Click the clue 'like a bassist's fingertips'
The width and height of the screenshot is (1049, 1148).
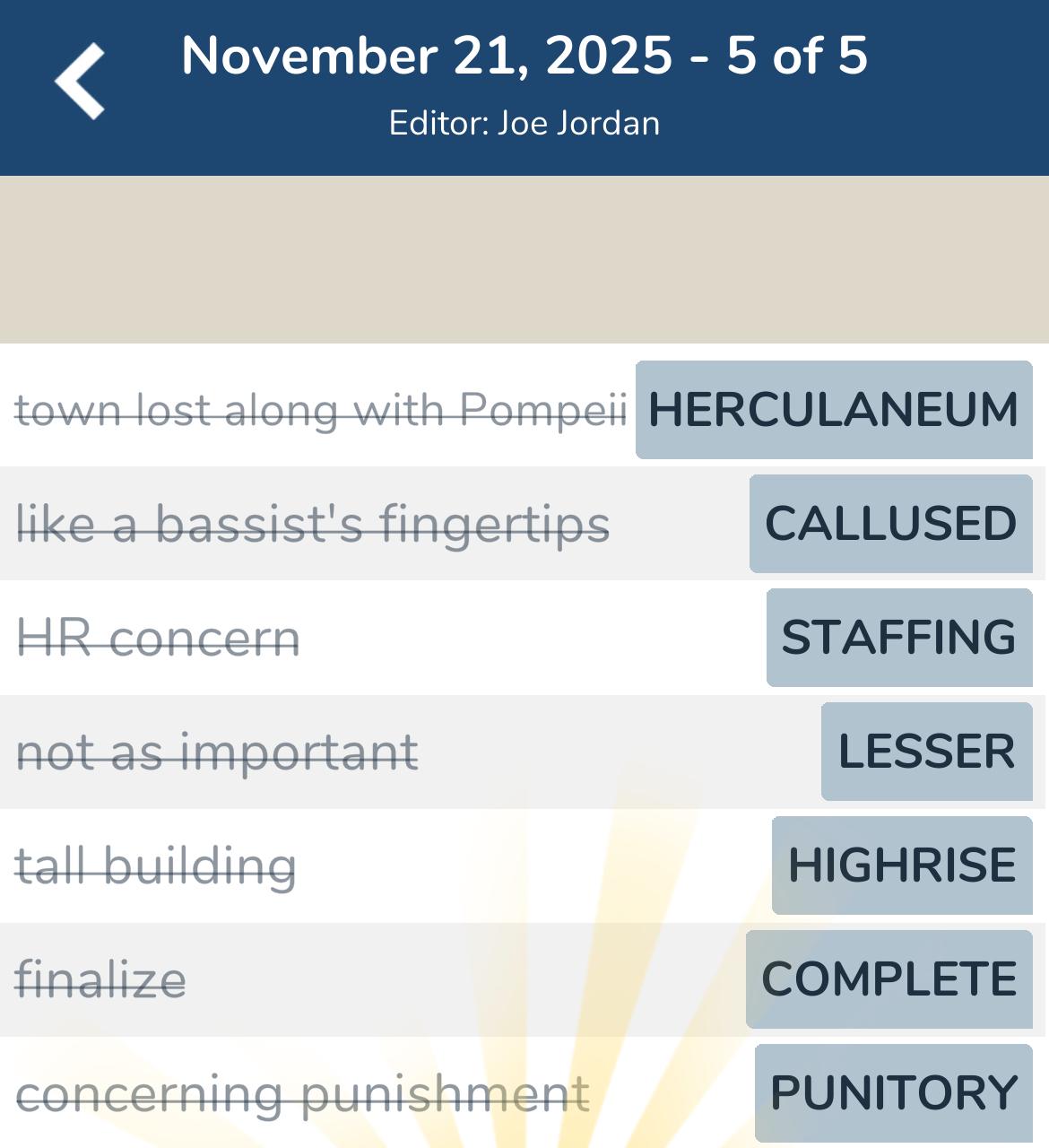[x=315, y=523]
